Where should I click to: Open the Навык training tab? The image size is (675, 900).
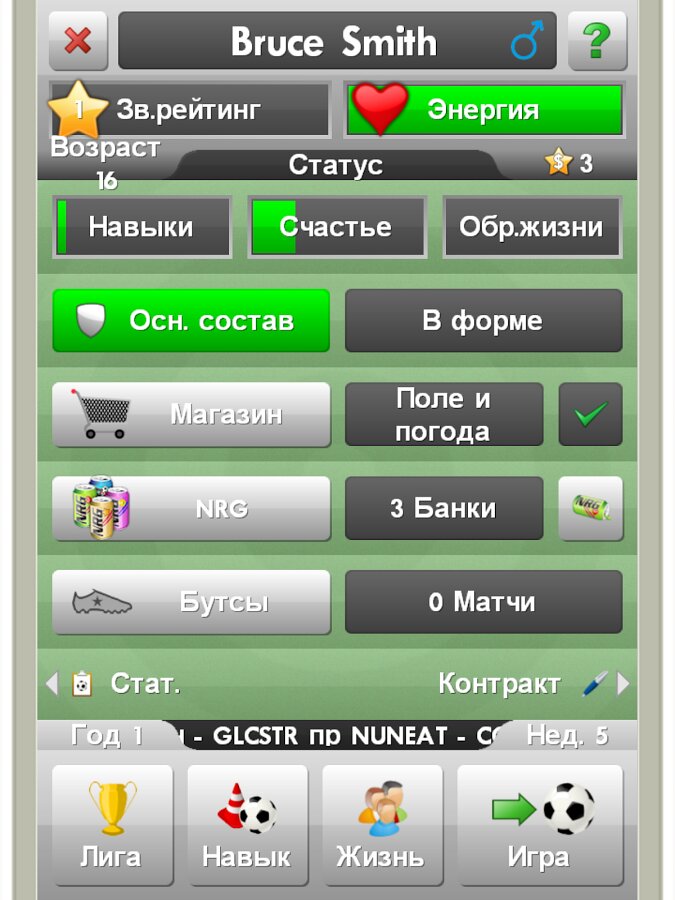point(247,825)
